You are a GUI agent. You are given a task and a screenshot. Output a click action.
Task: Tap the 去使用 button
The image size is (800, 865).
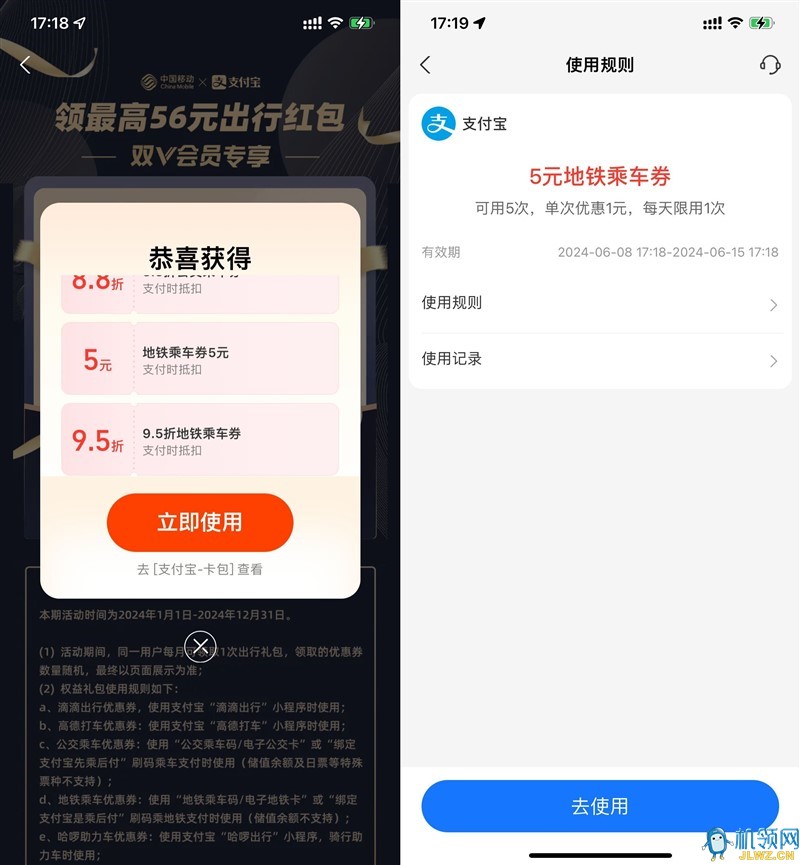[x=599, y=806]
